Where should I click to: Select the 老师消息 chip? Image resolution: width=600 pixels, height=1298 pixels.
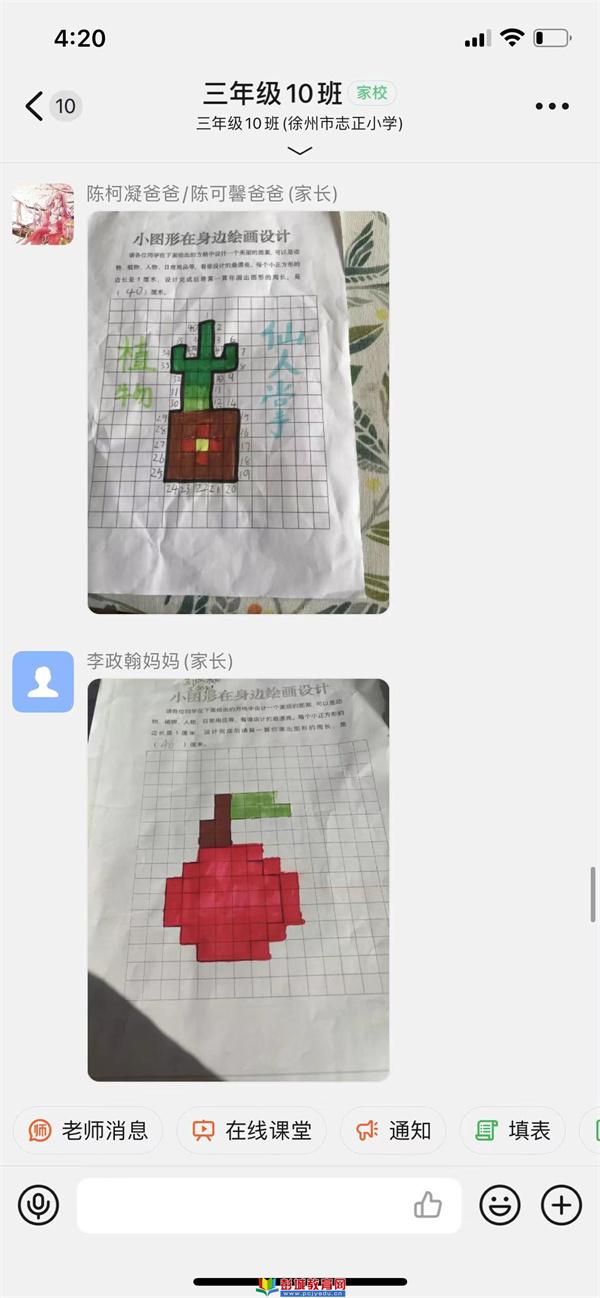88,1130
